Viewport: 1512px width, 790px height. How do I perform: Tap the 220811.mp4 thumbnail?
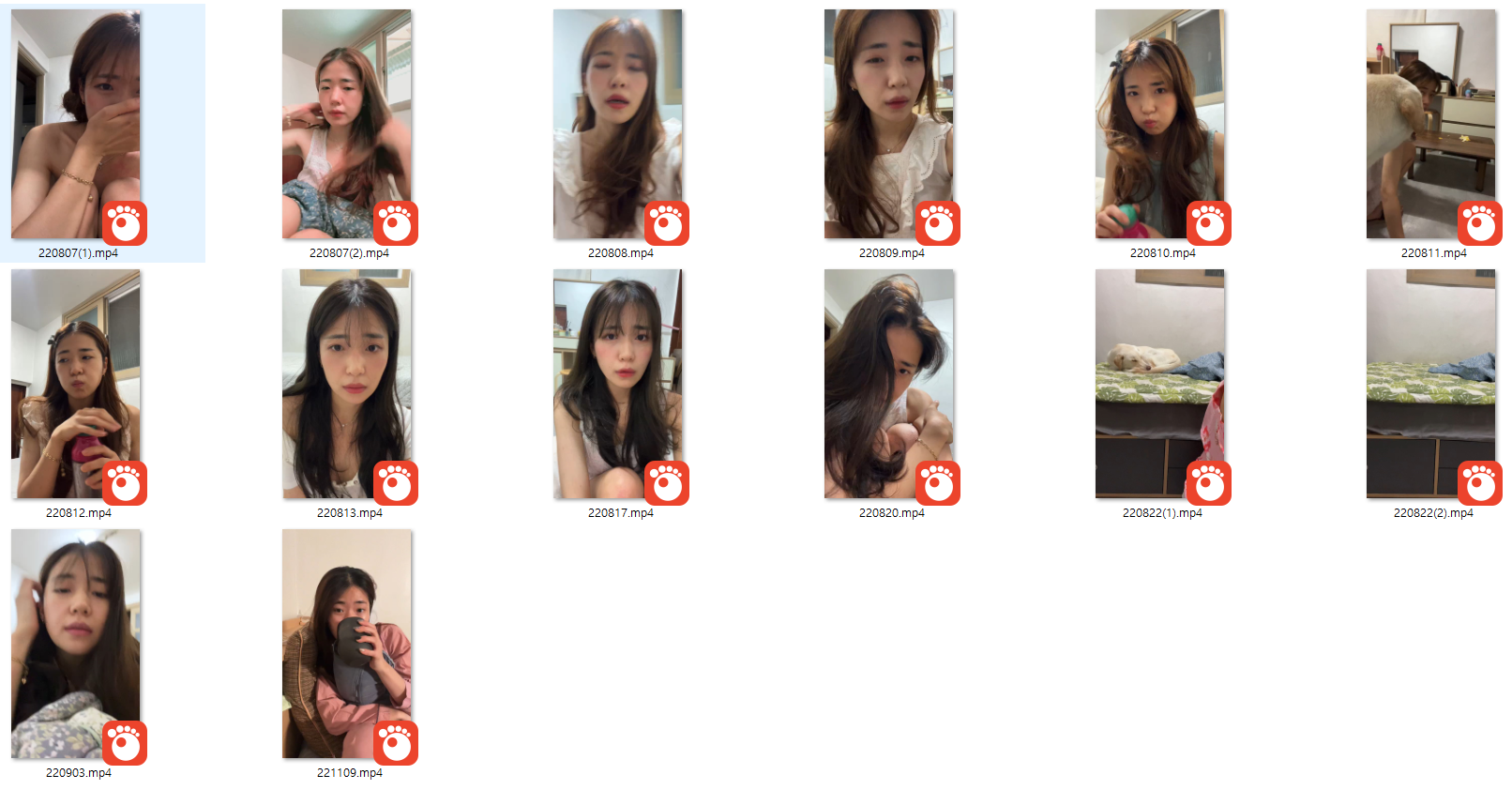pos(1431,124)
